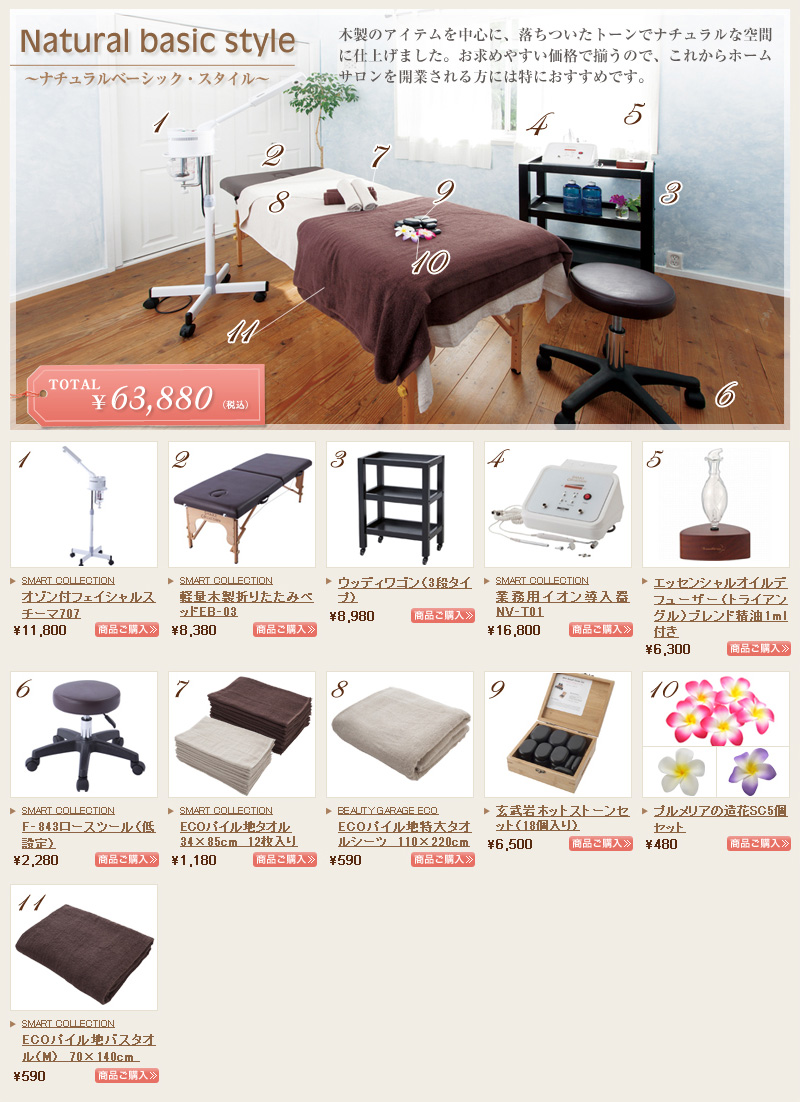This screenshot has width=800, height=1102.
Task: Buy the ¥11,800 facial steamer
Action: (x=127, y=630)
